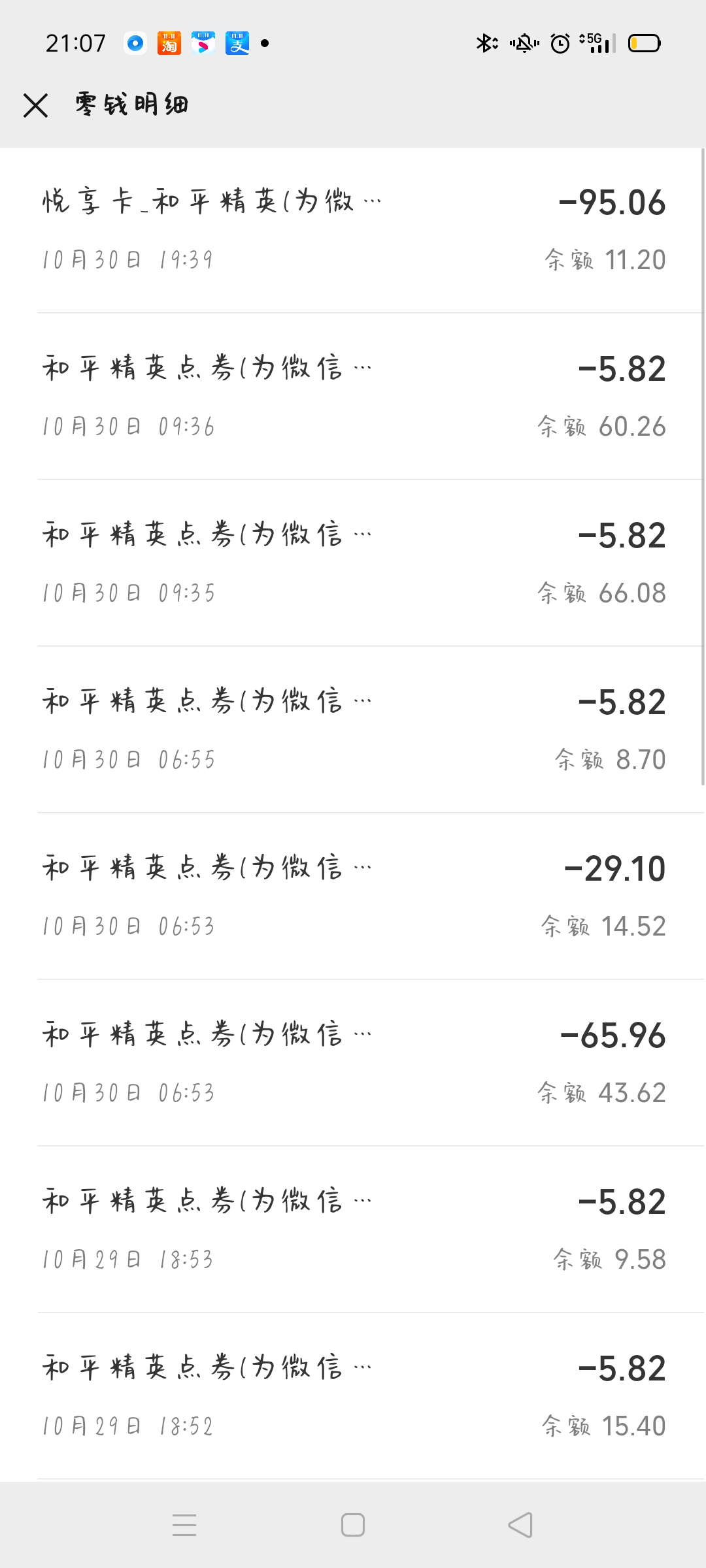Select the -29.10 和平精英点券 transaction

pyautogui.click(x=353, y=896)
